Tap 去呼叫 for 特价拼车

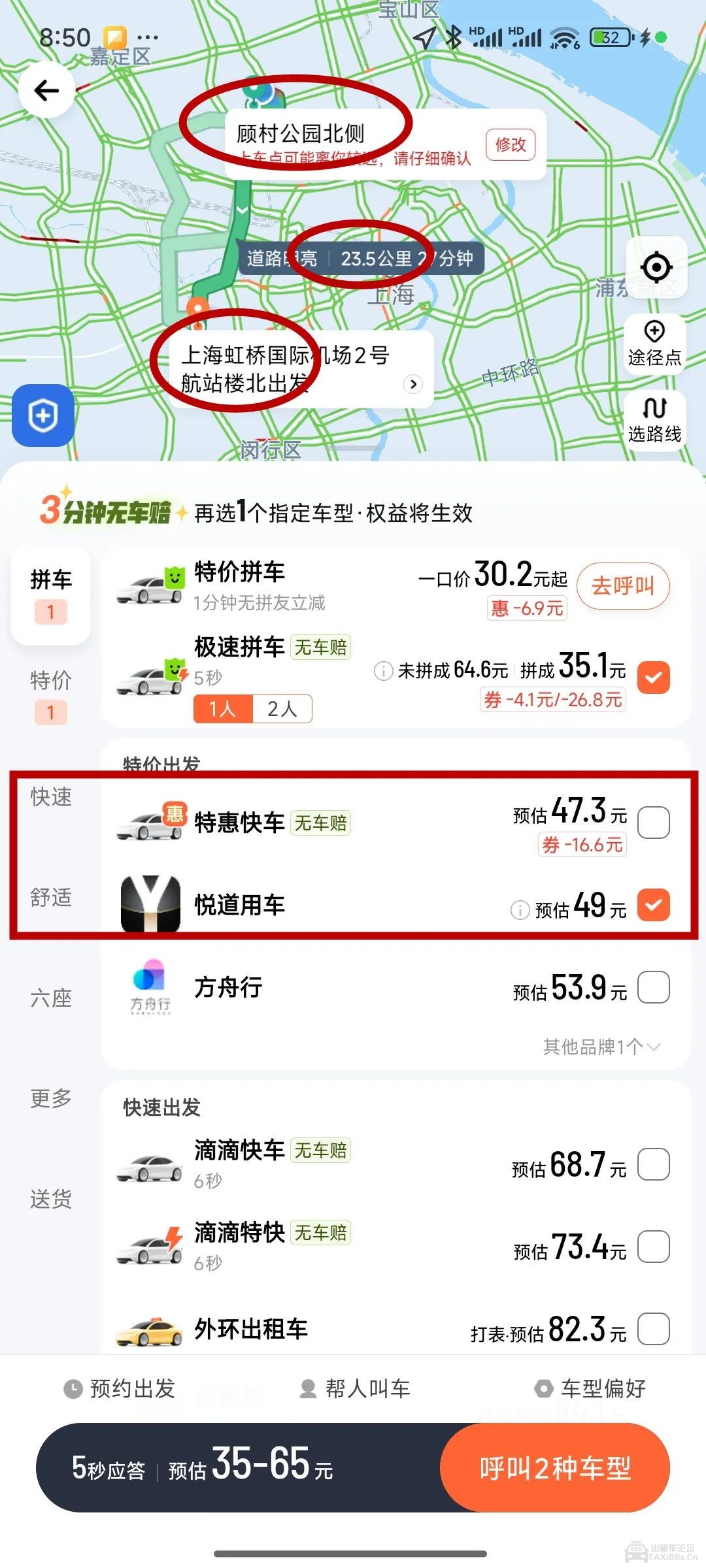point(623,586)
